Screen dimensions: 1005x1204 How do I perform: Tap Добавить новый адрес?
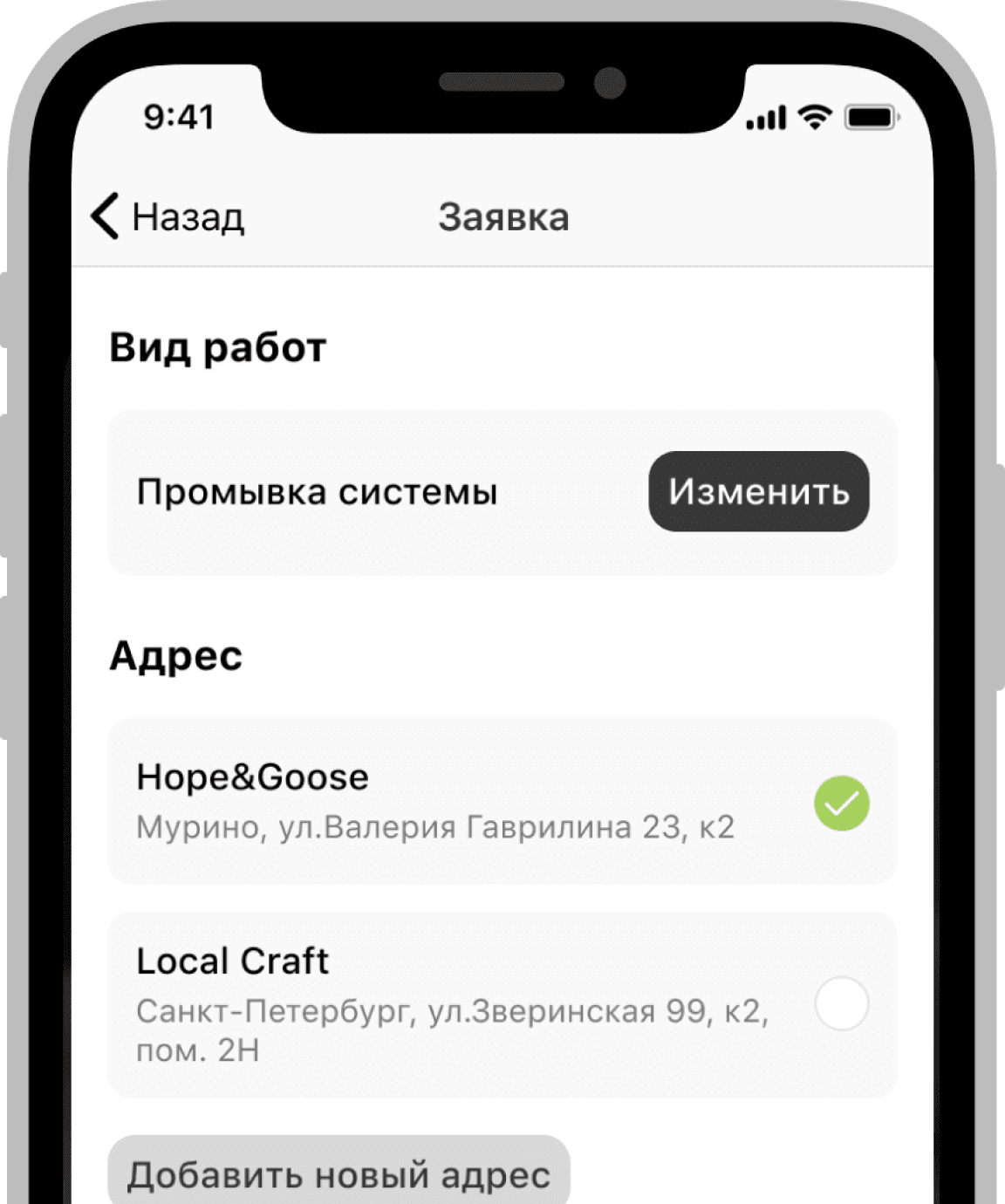pos(338,1173)
